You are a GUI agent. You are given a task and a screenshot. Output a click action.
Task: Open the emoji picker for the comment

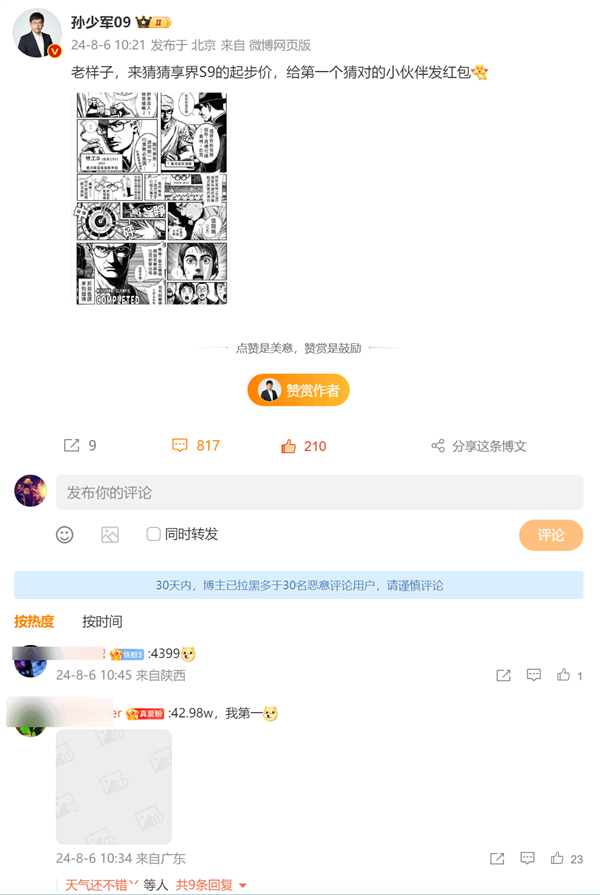(65, 535)
